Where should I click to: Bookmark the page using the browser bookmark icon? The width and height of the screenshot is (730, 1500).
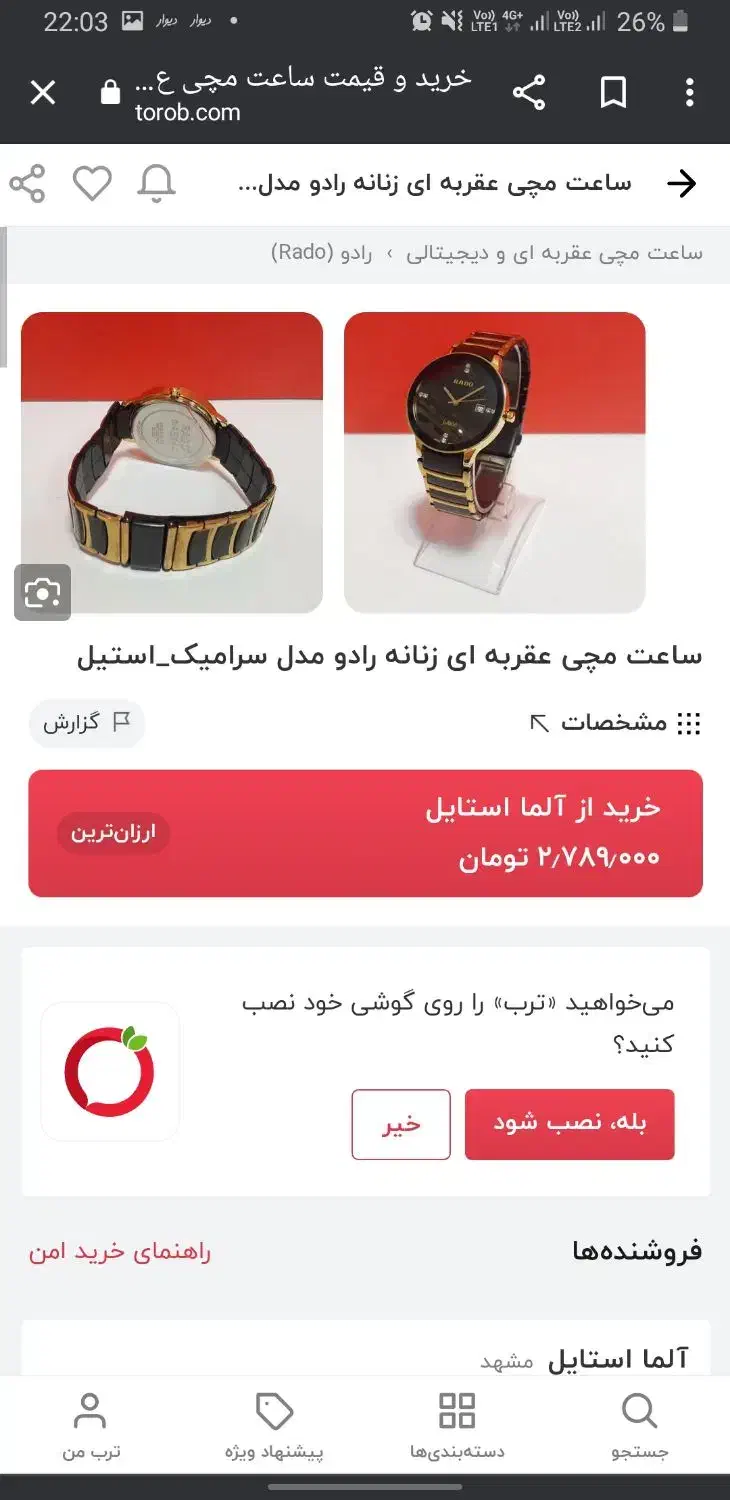click(x=612, y=93)
